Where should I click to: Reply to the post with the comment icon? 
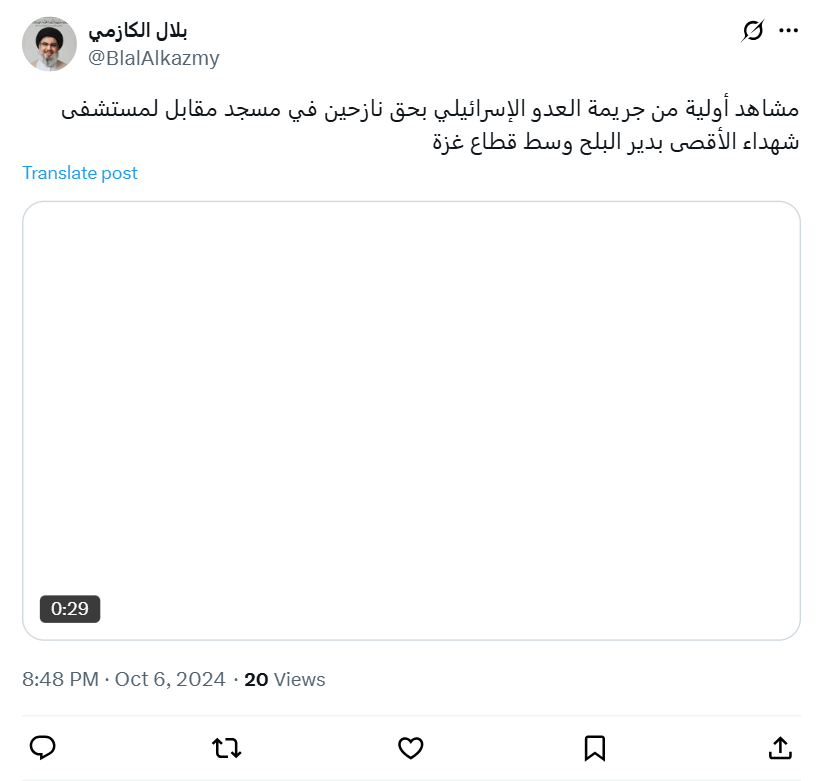point(42,747)
